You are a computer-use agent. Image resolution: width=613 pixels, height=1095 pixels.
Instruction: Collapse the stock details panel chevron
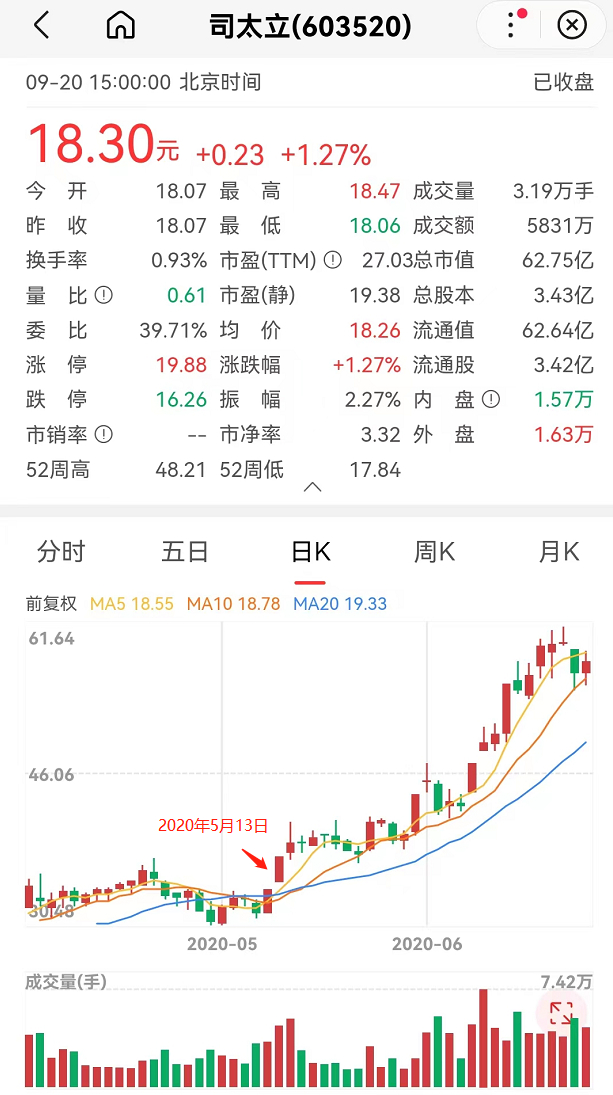click(x=312, y=487)
